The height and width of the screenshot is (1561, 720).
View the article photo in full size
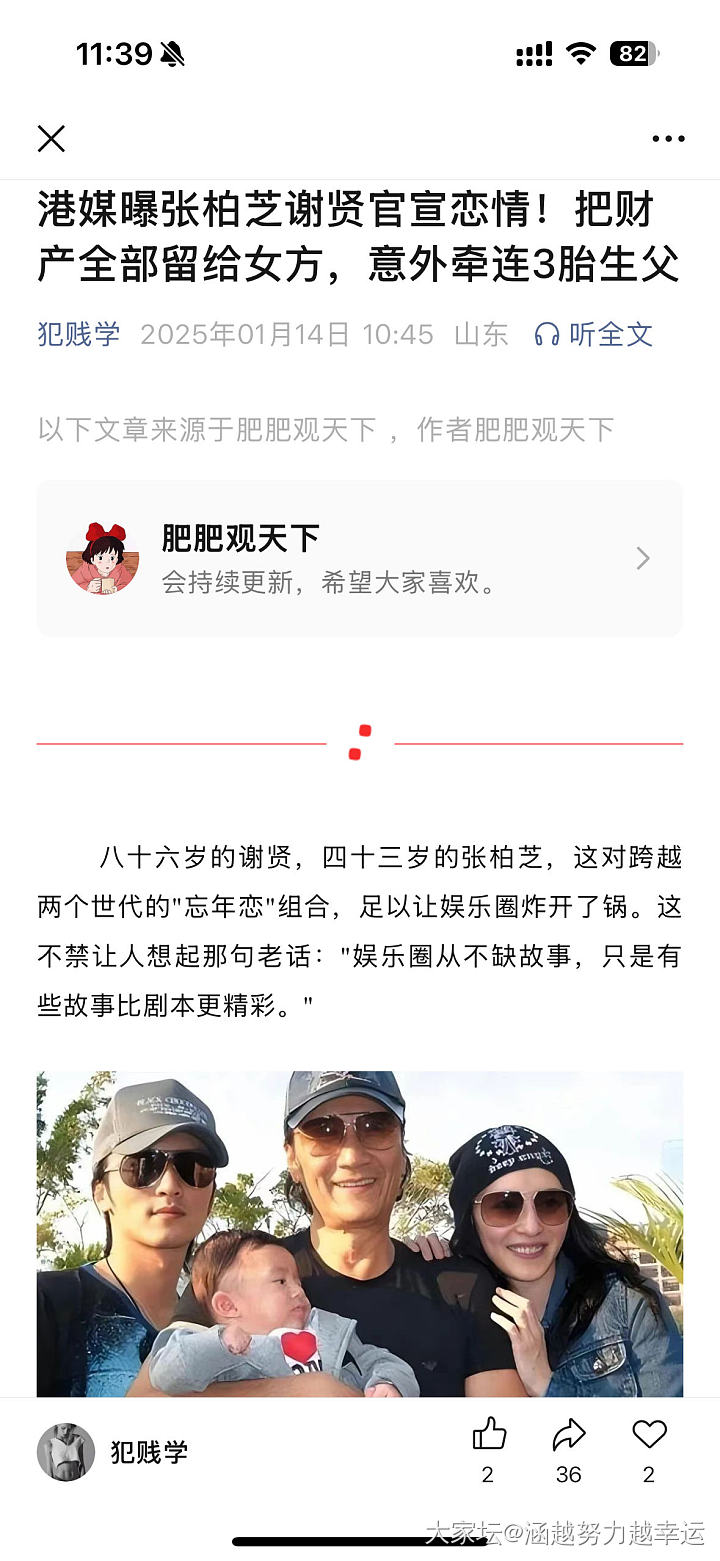[x=360, y=1233]
